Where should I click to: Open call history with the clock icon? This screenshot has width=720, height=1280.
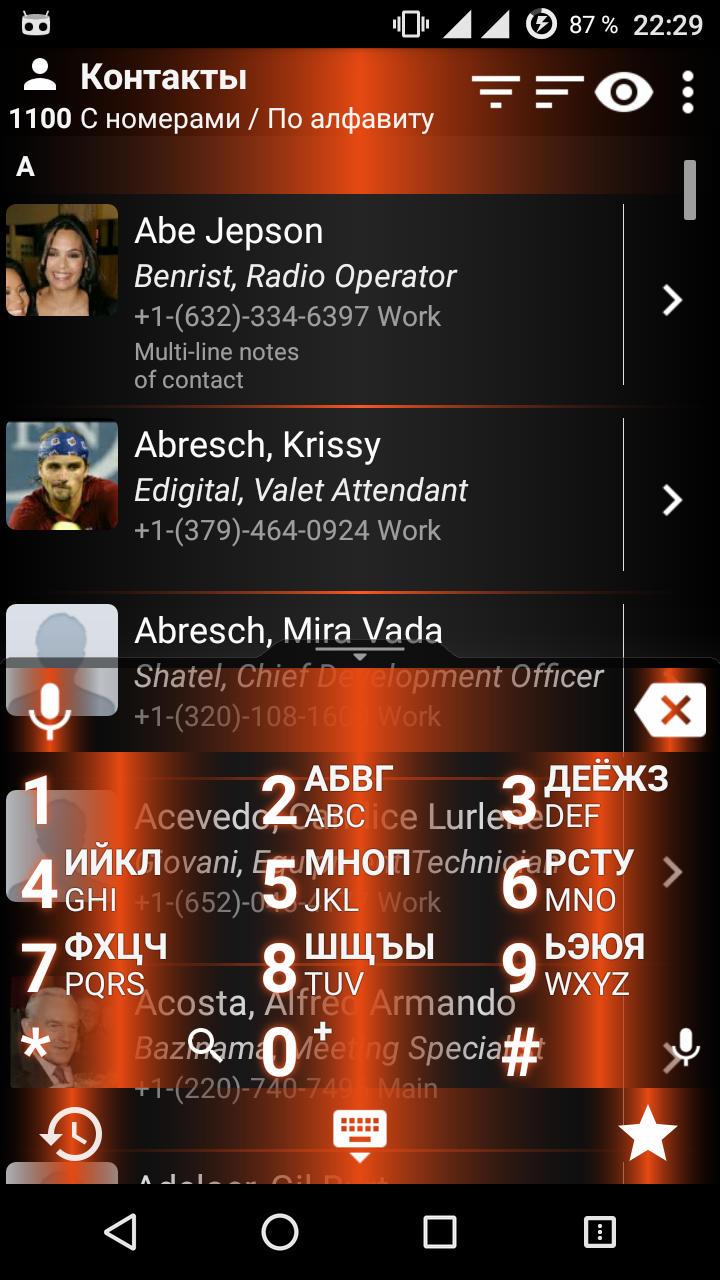click(71, 1135)
